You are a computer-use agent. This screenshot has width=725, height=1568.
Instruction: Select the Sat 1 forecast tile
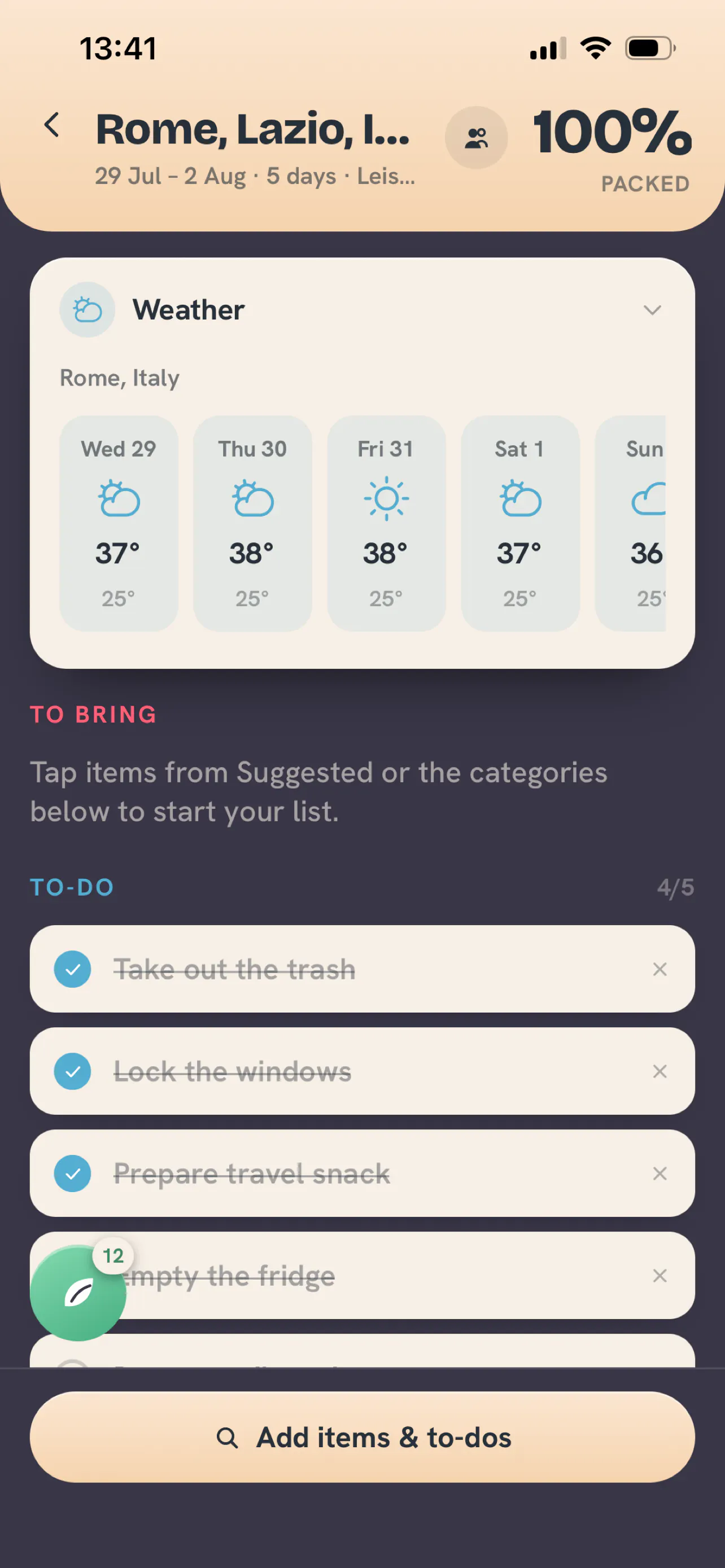coord(521,523)
